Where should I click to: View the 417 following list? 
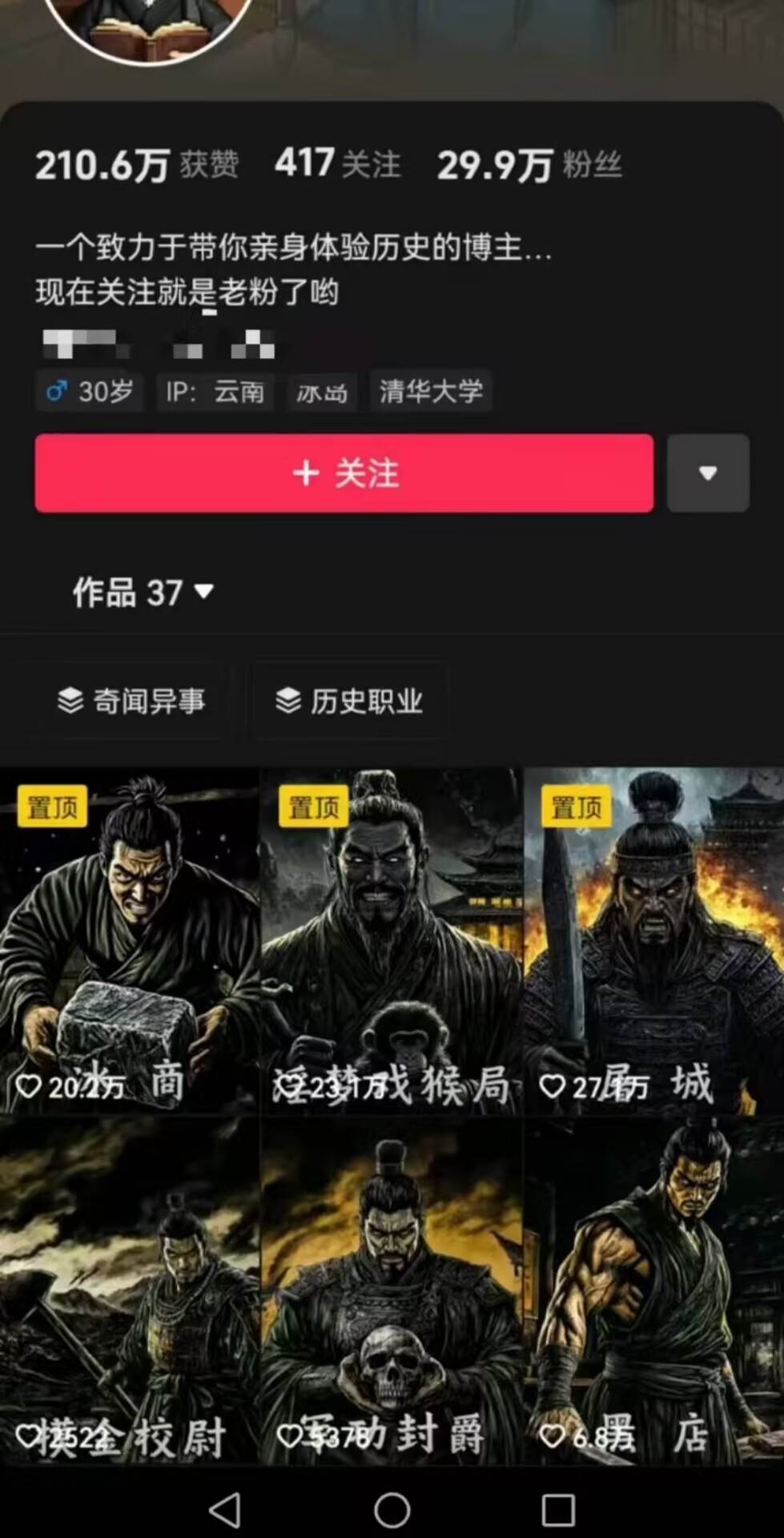tap(337, 163)
